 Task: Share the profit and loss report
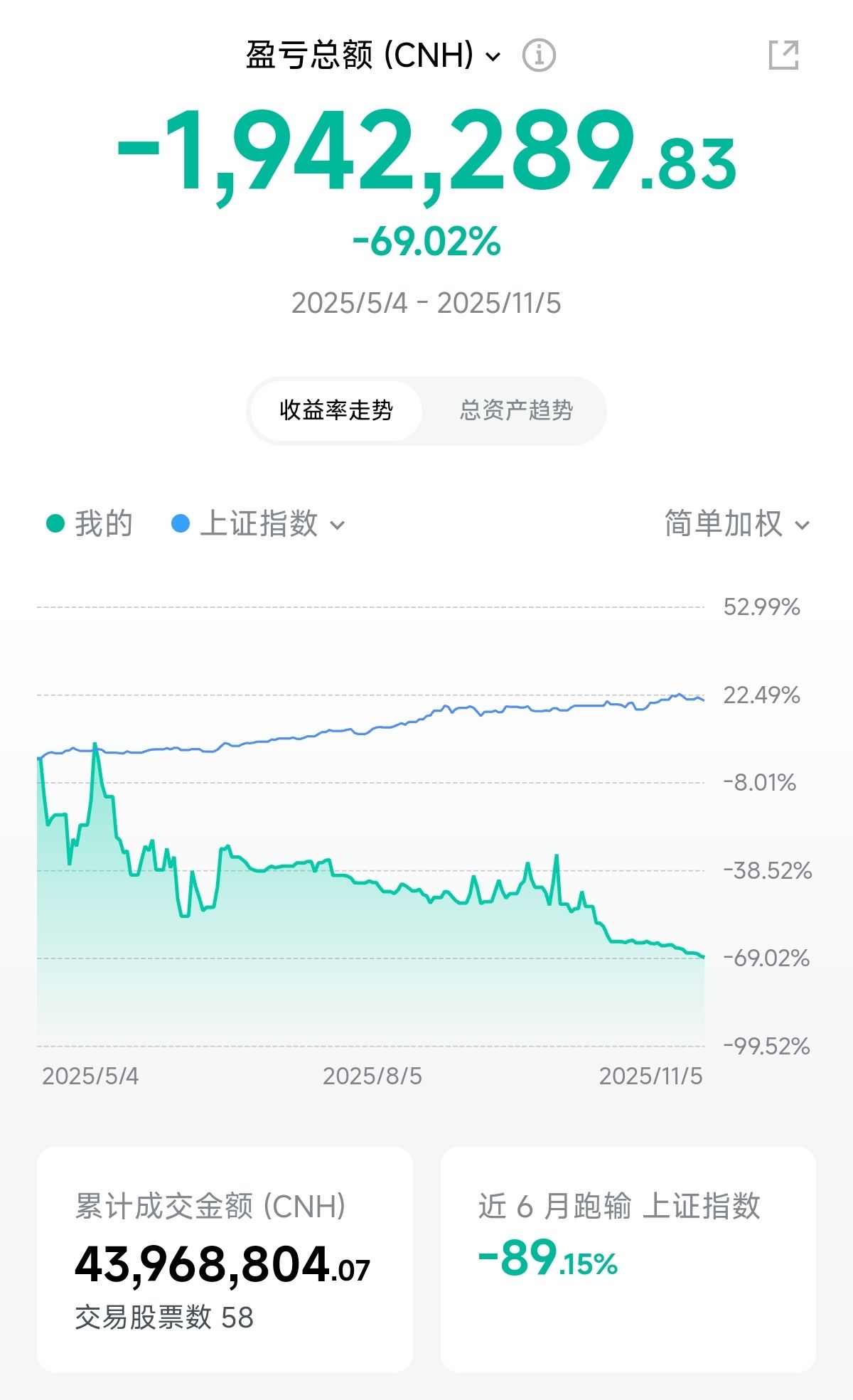point(783,55)
